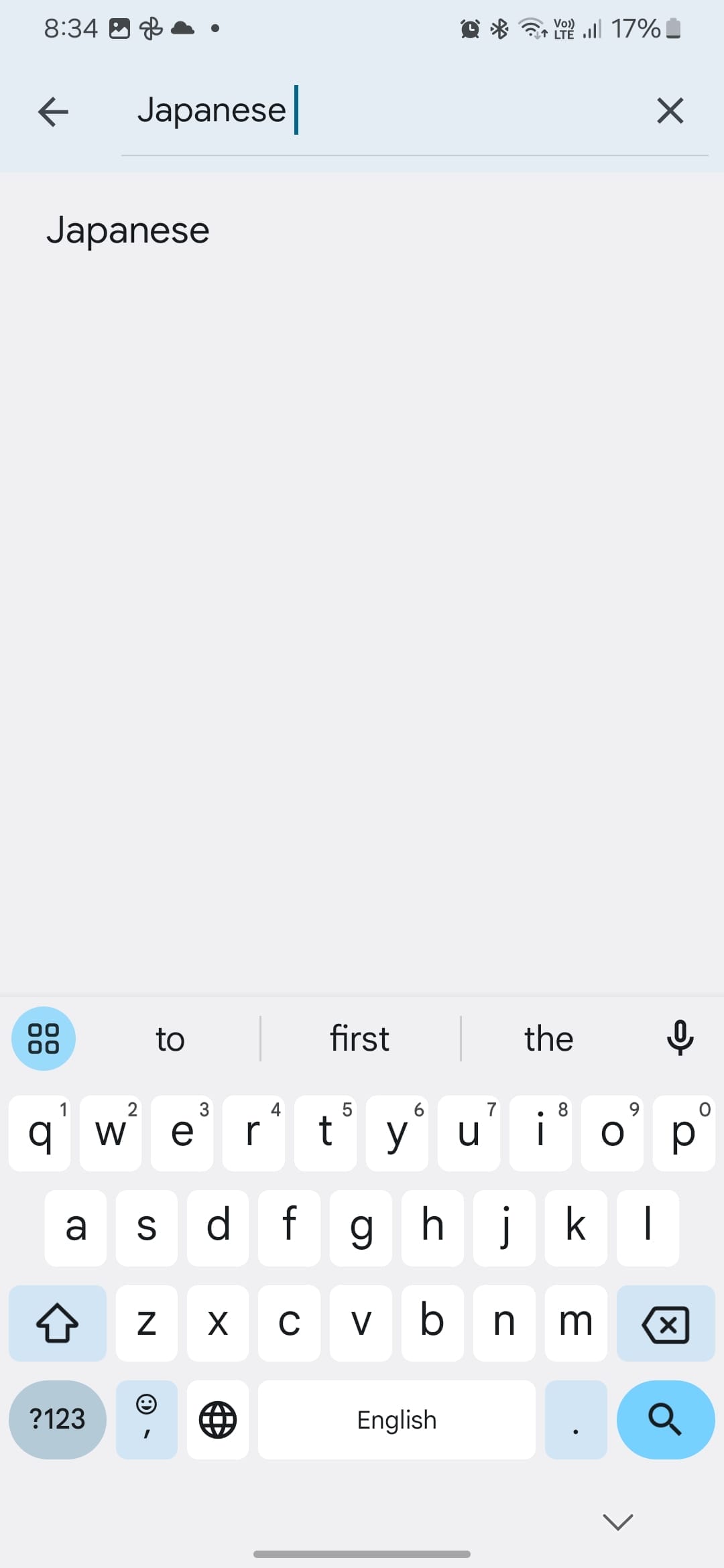The height and width of the screenshot is (1568, 724).
Task: Choose the 'the' keyboard suggestion
Action: coord(548,1039)
